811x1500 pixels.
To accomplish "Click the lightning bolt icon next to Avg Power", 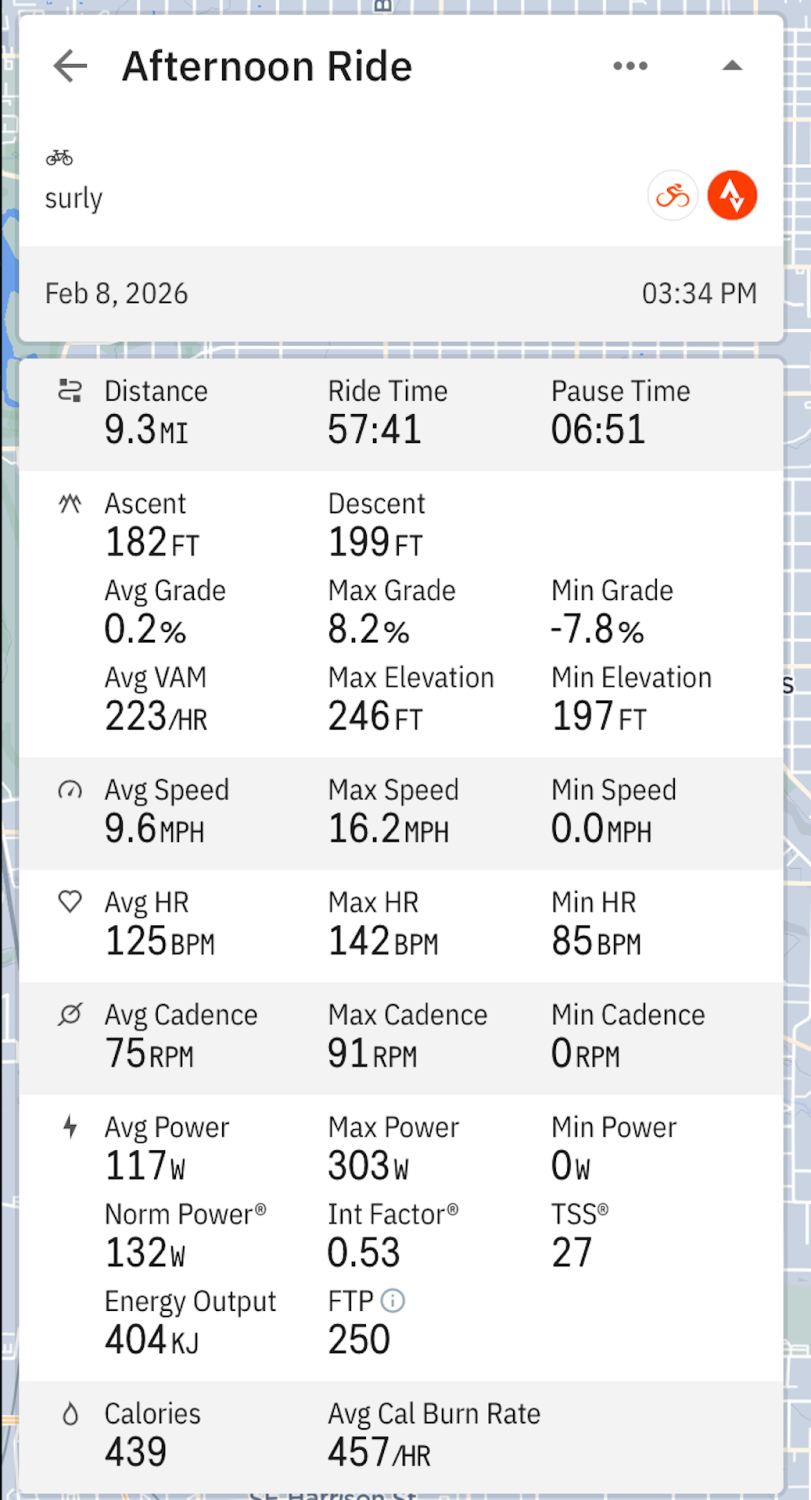I will pyautogui.click(x=69, y=1127).
